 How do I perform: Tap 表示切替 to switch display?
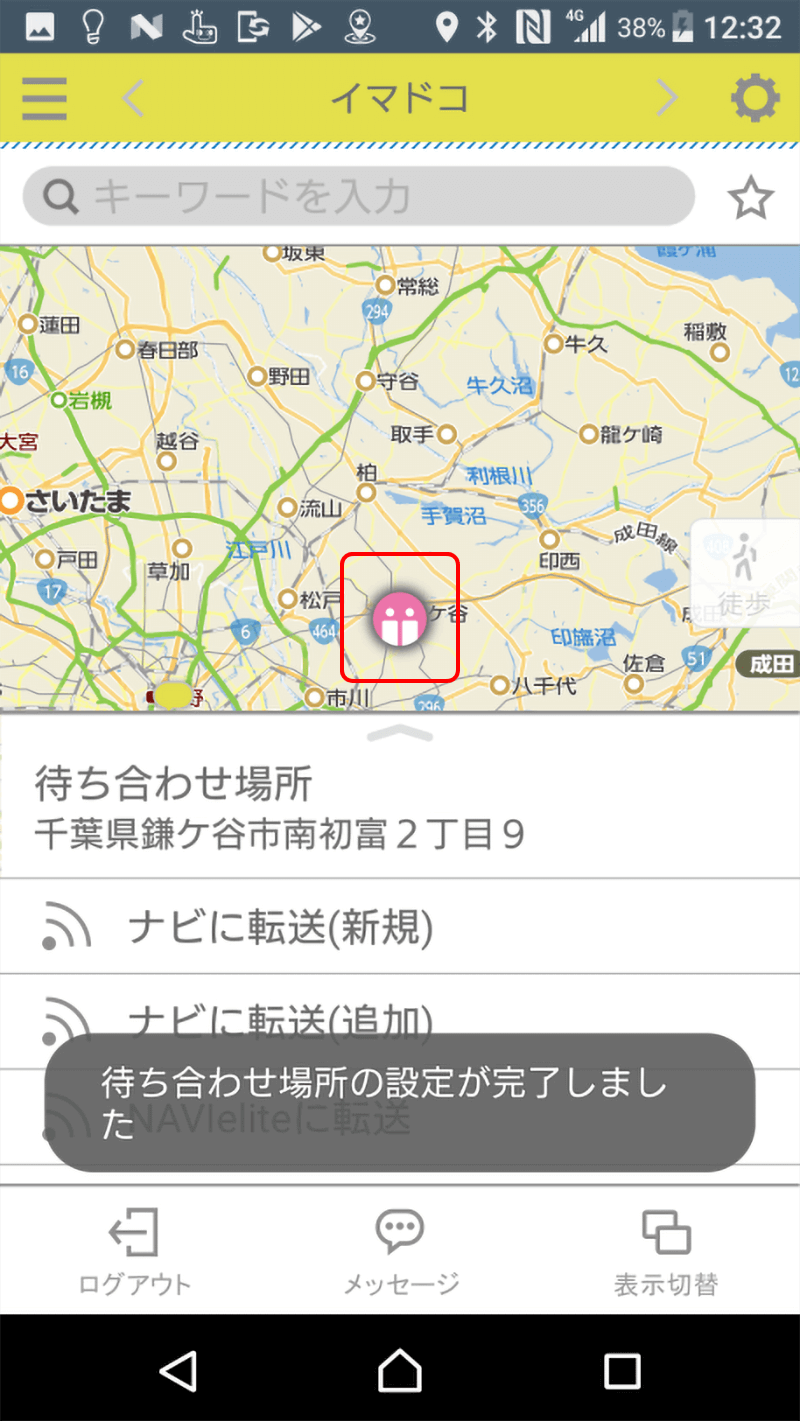[x=666, y=1252]
